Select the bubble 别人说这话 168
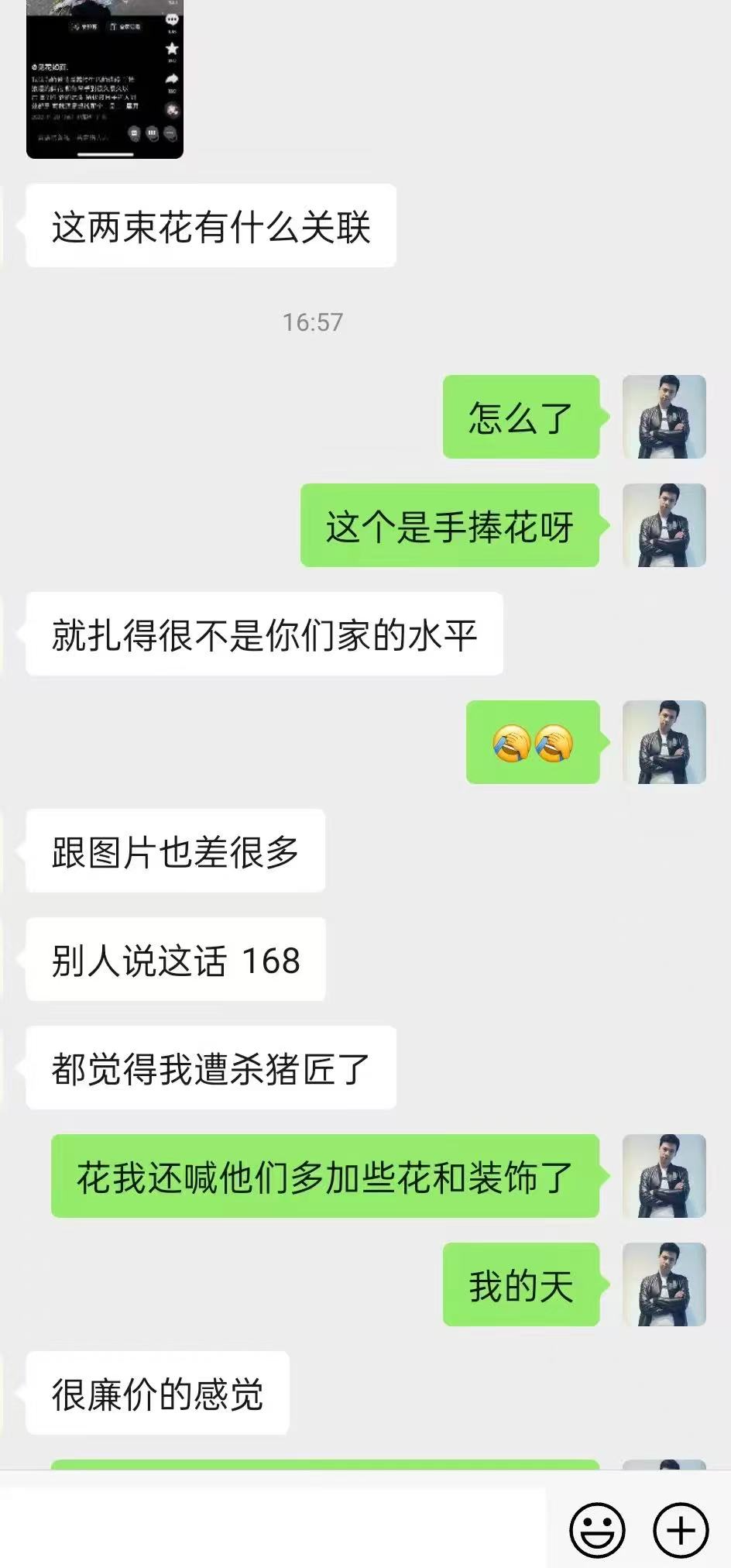 click(175, 959)
